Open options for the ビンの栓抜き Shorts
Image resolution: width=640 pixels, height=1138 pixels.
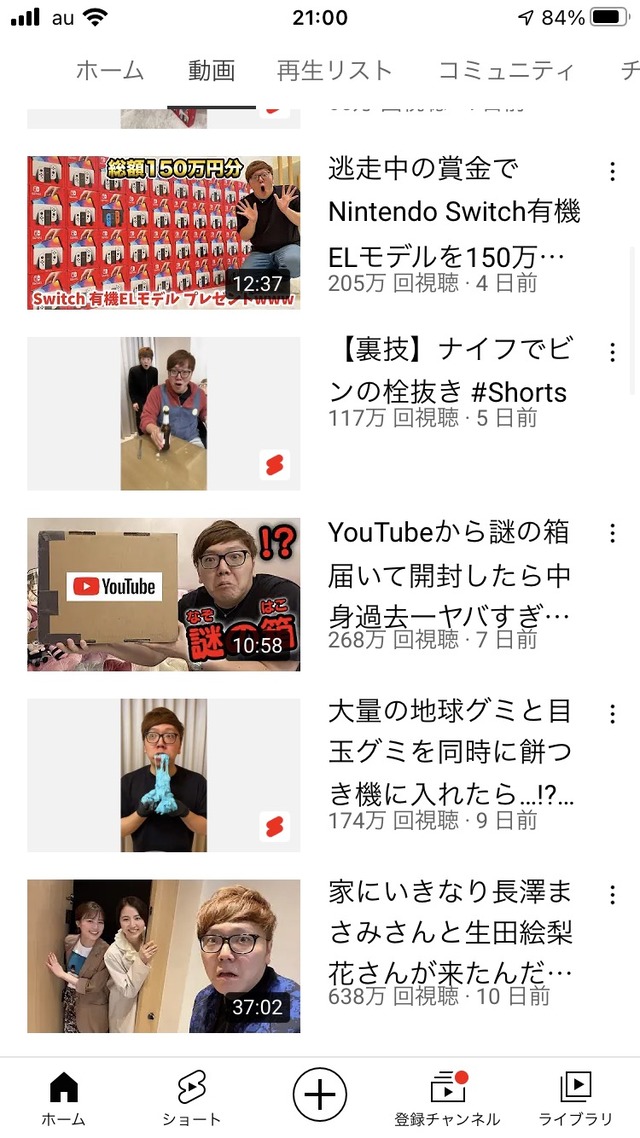(x=612, y=352)
